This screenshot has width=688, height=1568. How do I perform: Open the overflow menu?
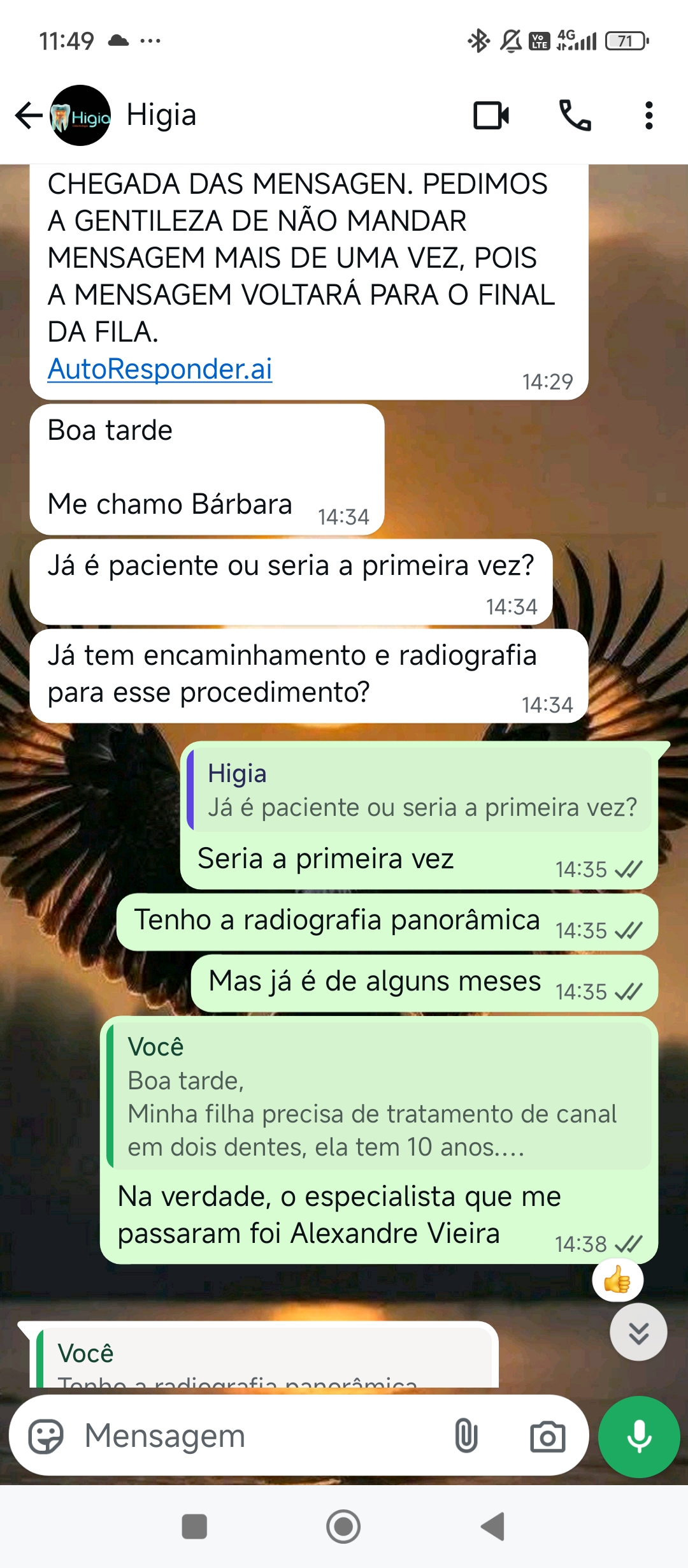click(x=649, y=115)
